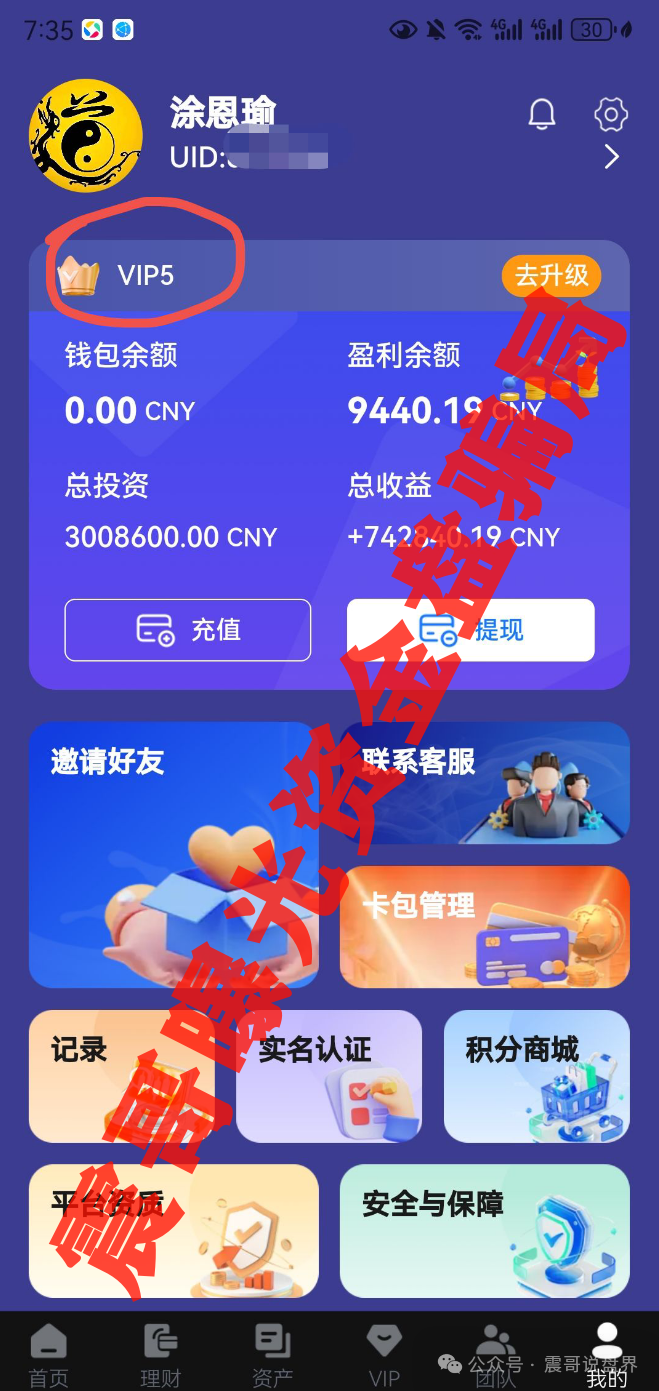Open 实名认证 identity verification
659x1391 pixels.
(329, 1076)
